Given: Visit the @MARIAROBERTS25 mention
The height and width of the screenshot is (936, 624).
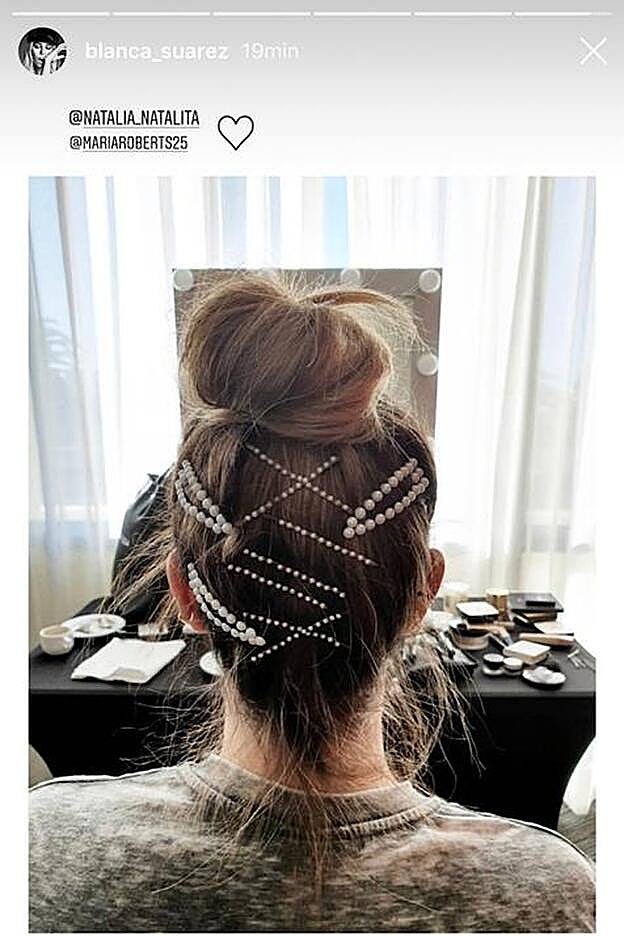Looking at the screenshot, I should (128, 143).
